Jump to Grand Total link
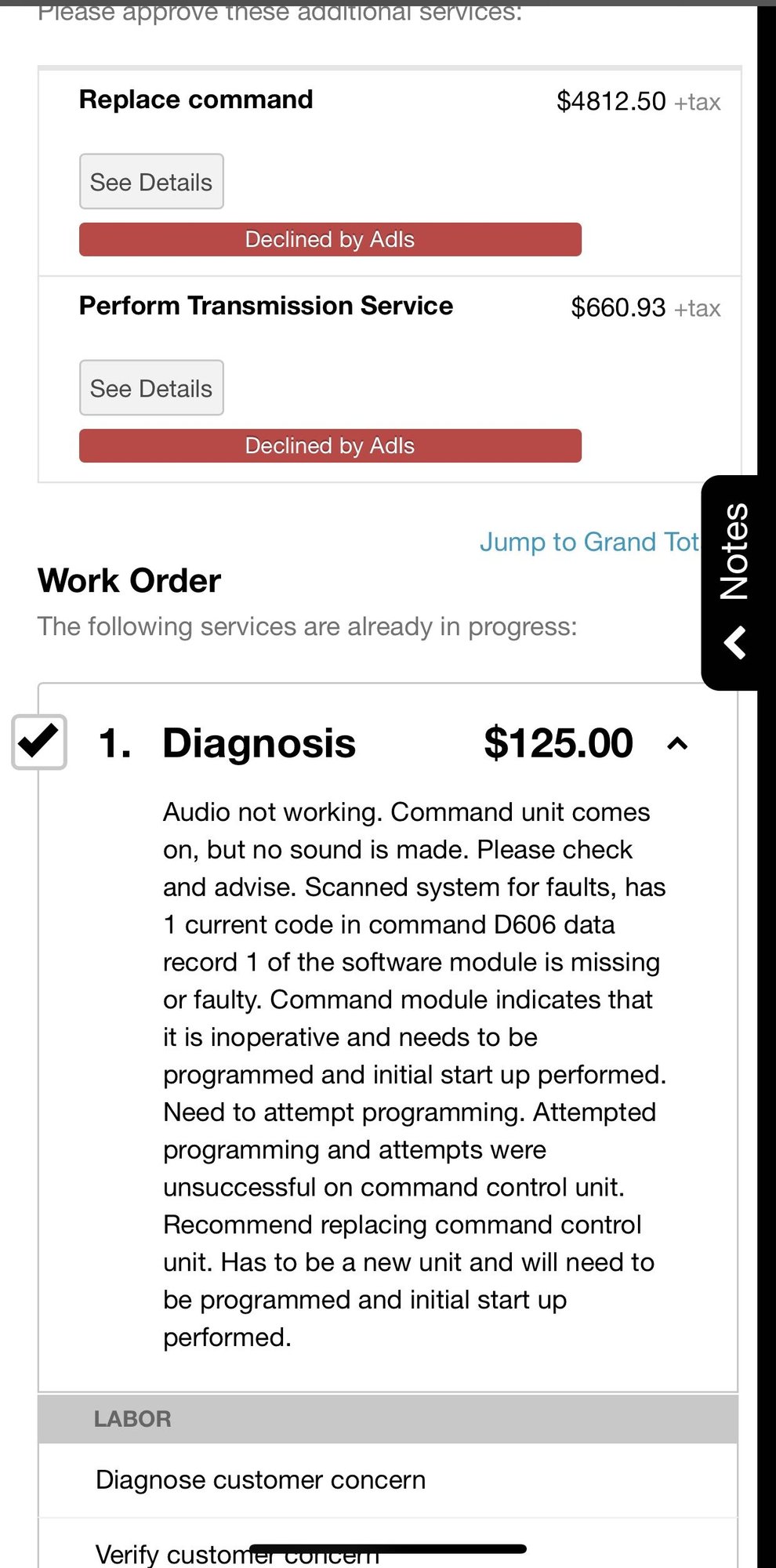The height and width of the screenshot is (1568, 776). [589, 542]
